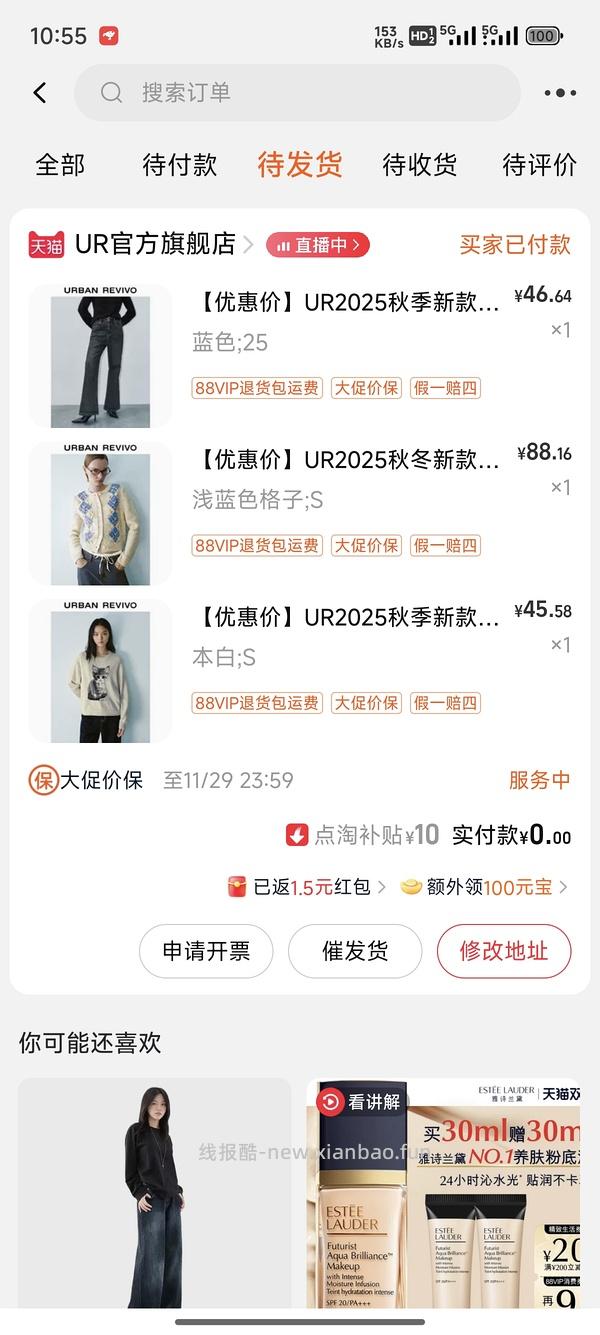Switch to the 全部 tab

60,165
